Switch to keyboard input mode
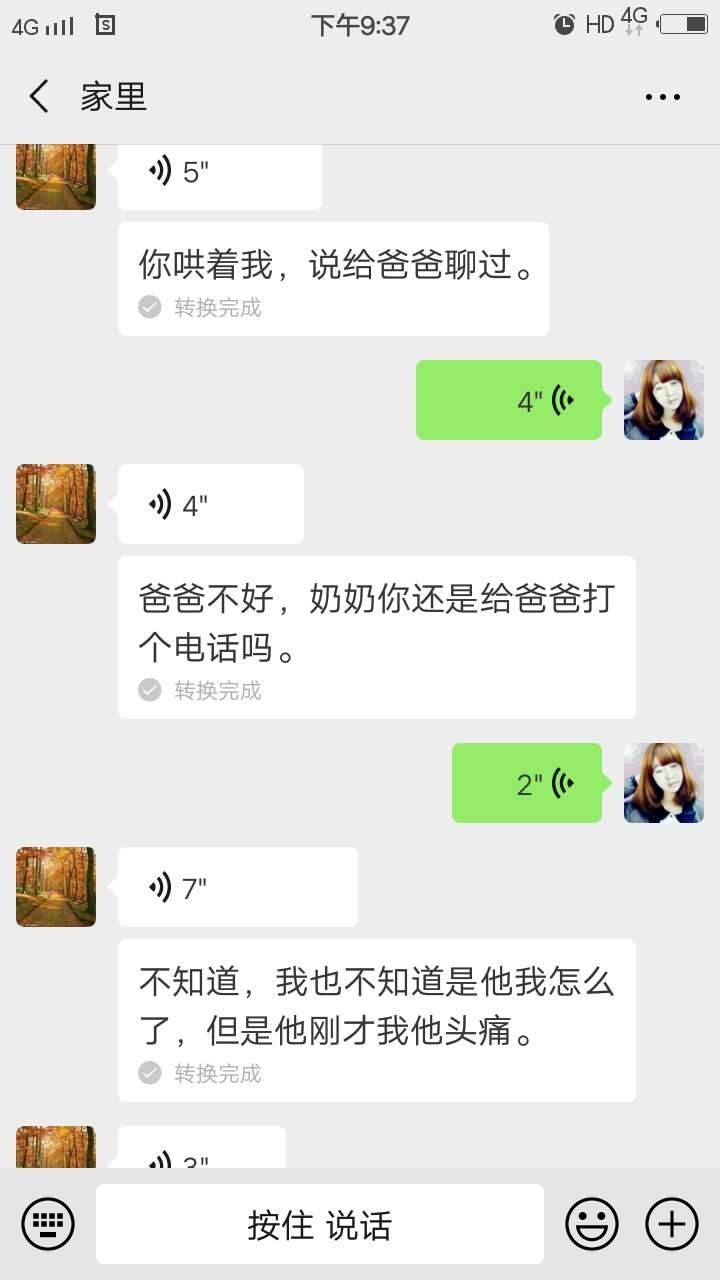The width and height of the screenshot is (720, 1280). (x=48, y=1223)
